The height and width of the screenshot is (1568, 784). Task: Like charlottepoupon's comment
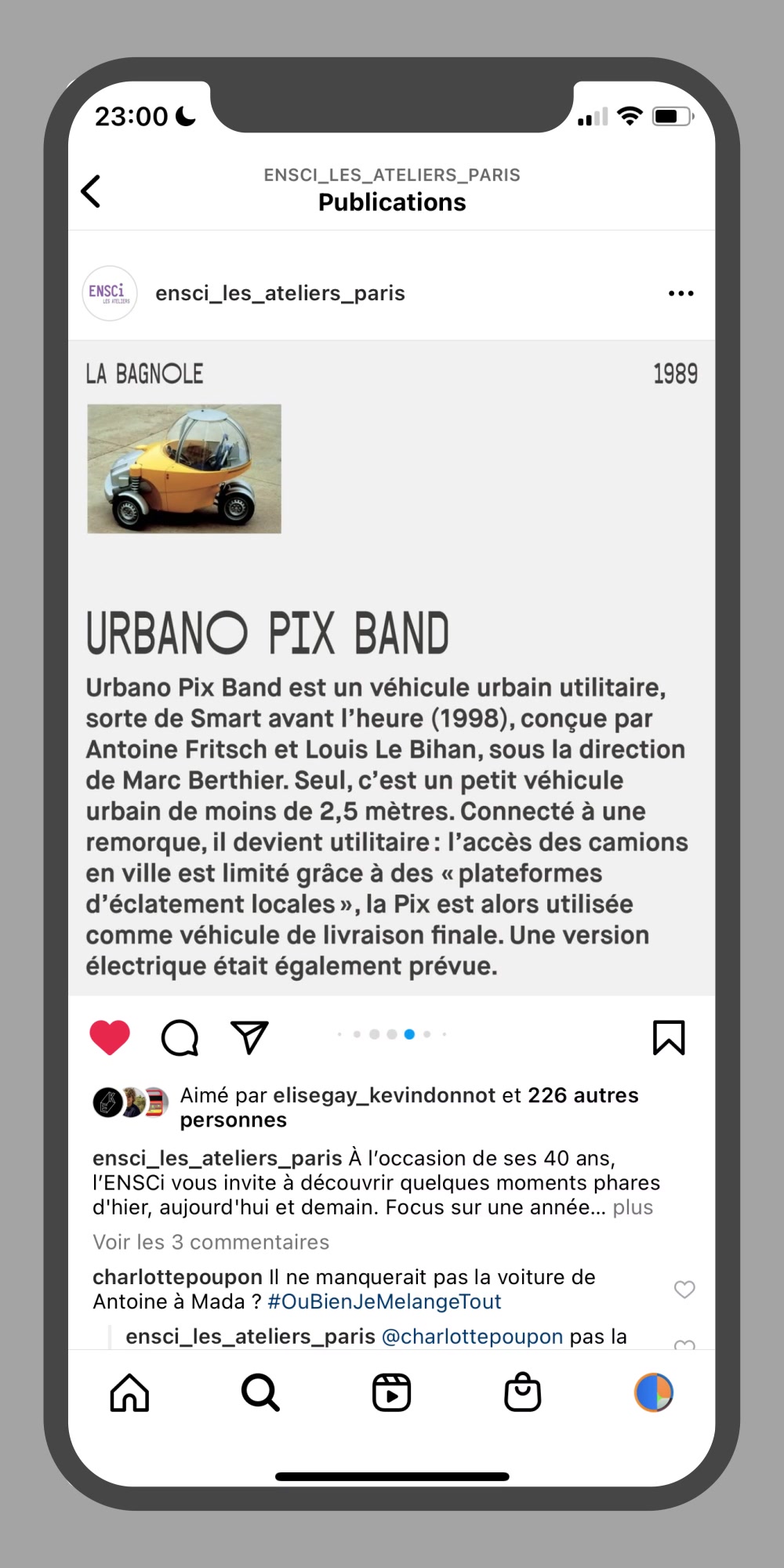click(x=684, y=1289)
